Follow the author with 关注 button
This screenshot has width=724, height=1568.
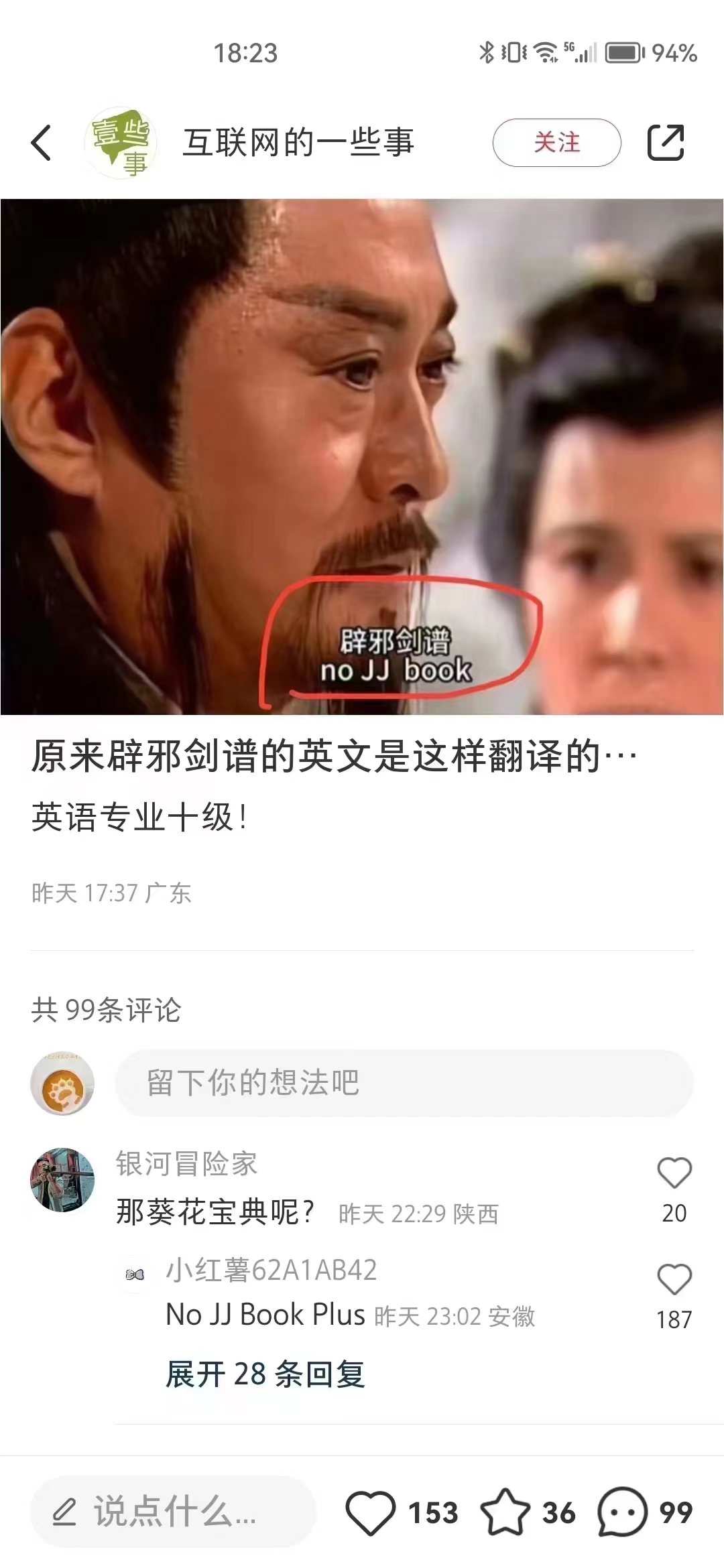click(x=556, y=142)
